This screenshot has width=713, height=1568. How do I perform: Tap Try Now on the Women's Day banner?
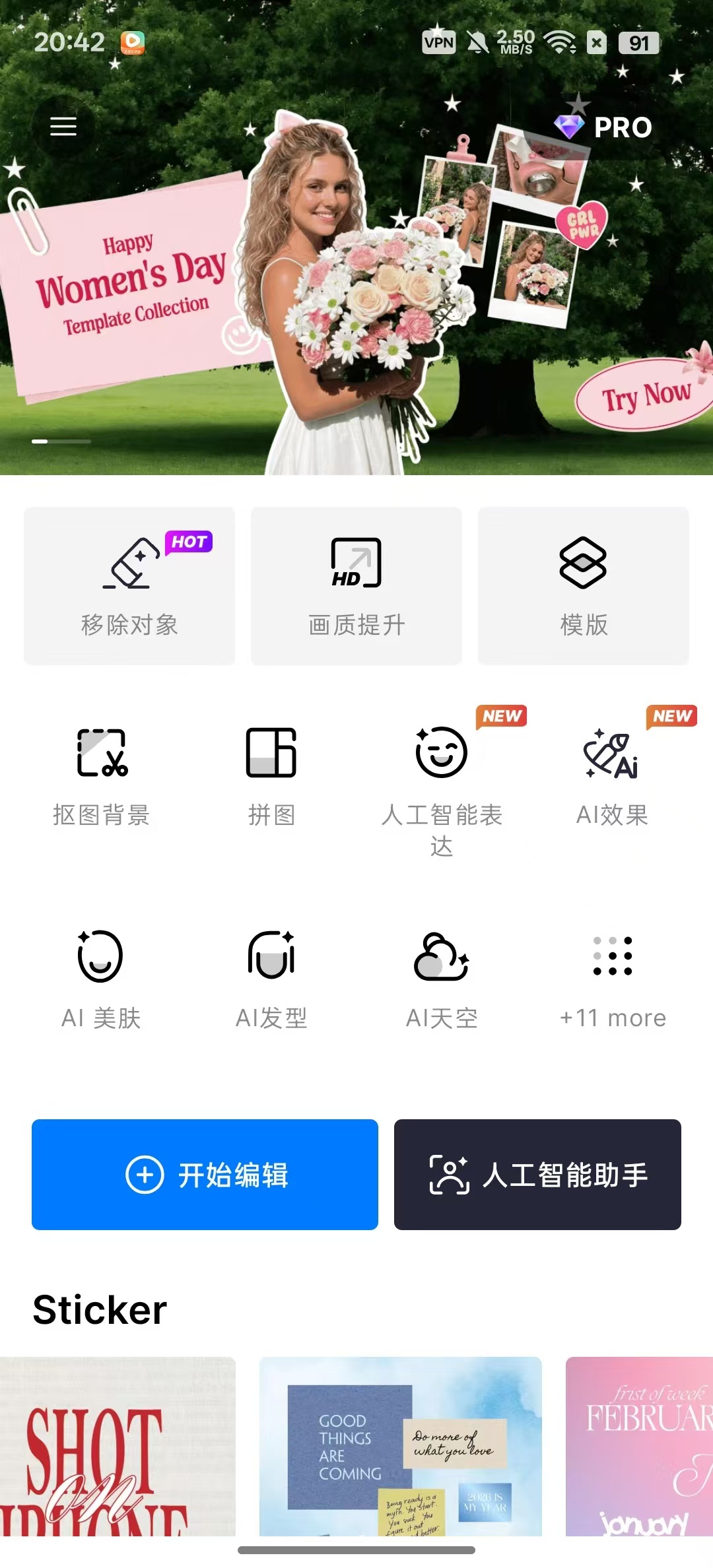644,396
